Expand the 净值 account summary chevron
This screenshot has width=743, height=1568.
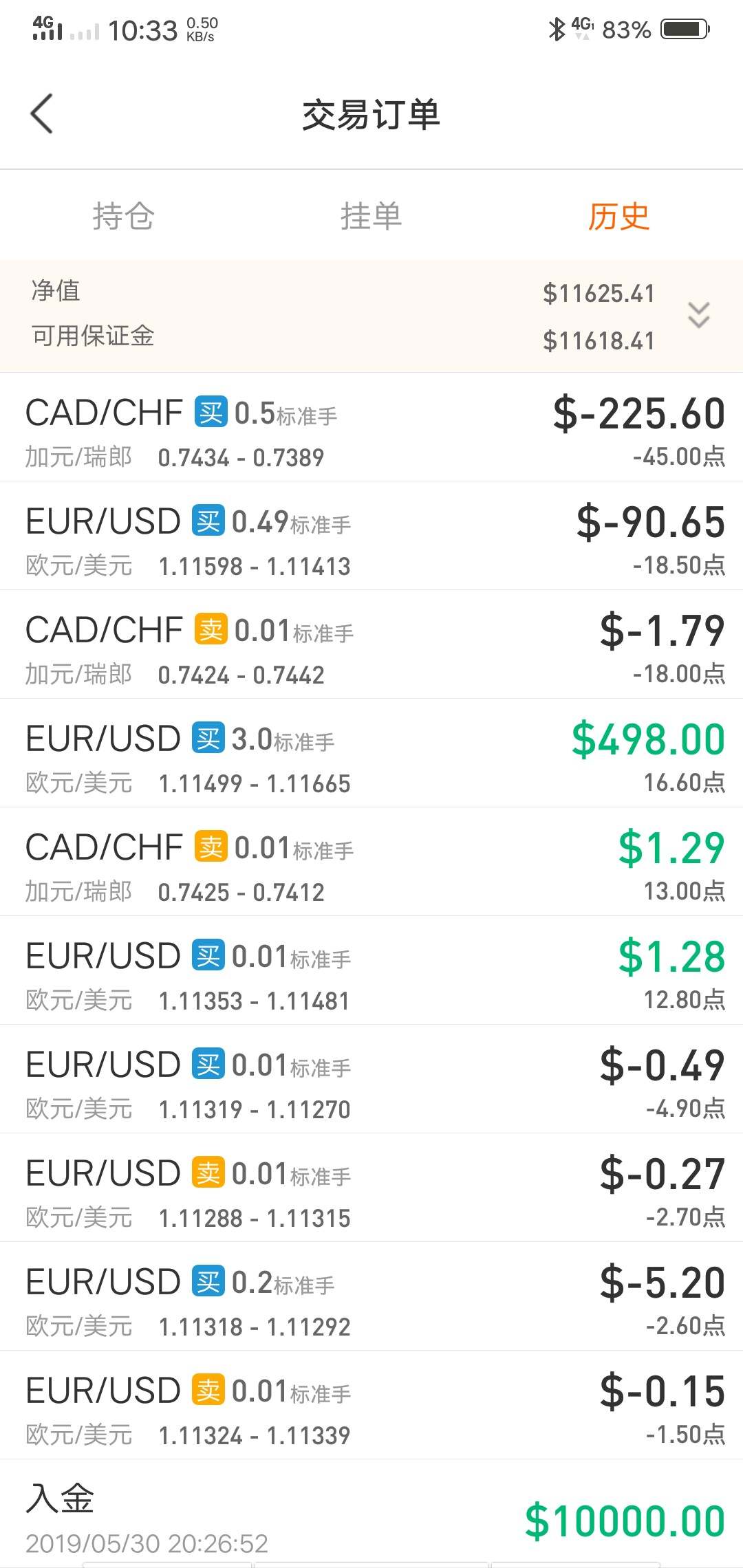(698, 315)
